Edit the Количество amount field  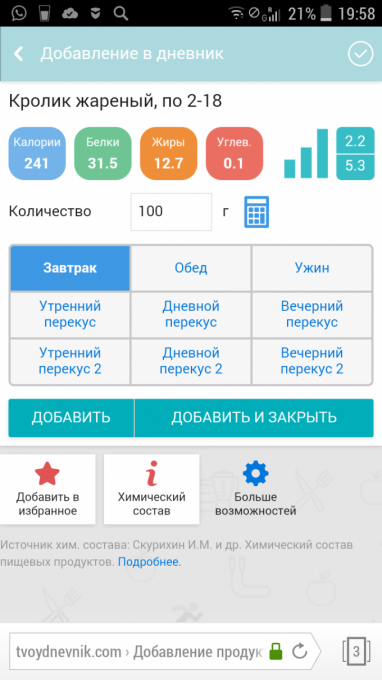(171, 212)
